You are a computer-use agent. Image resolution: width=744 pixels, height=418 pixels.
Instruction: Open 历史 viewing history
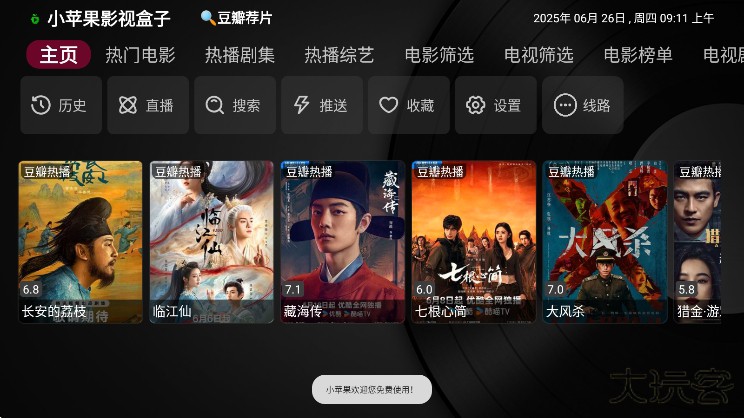click(61, 105)
